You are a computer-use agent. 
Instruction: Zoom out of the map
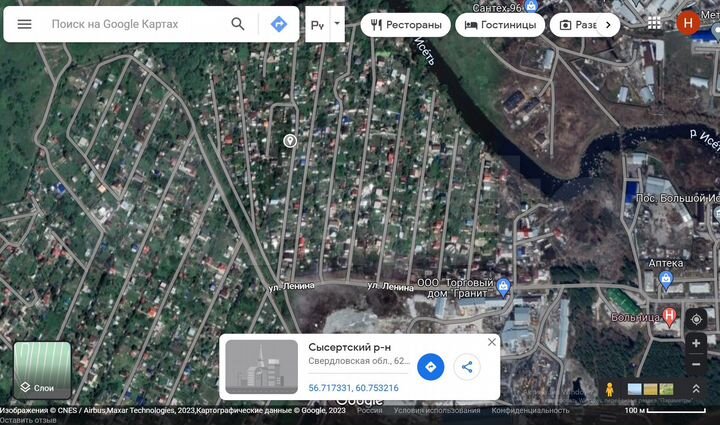point(697,363)
